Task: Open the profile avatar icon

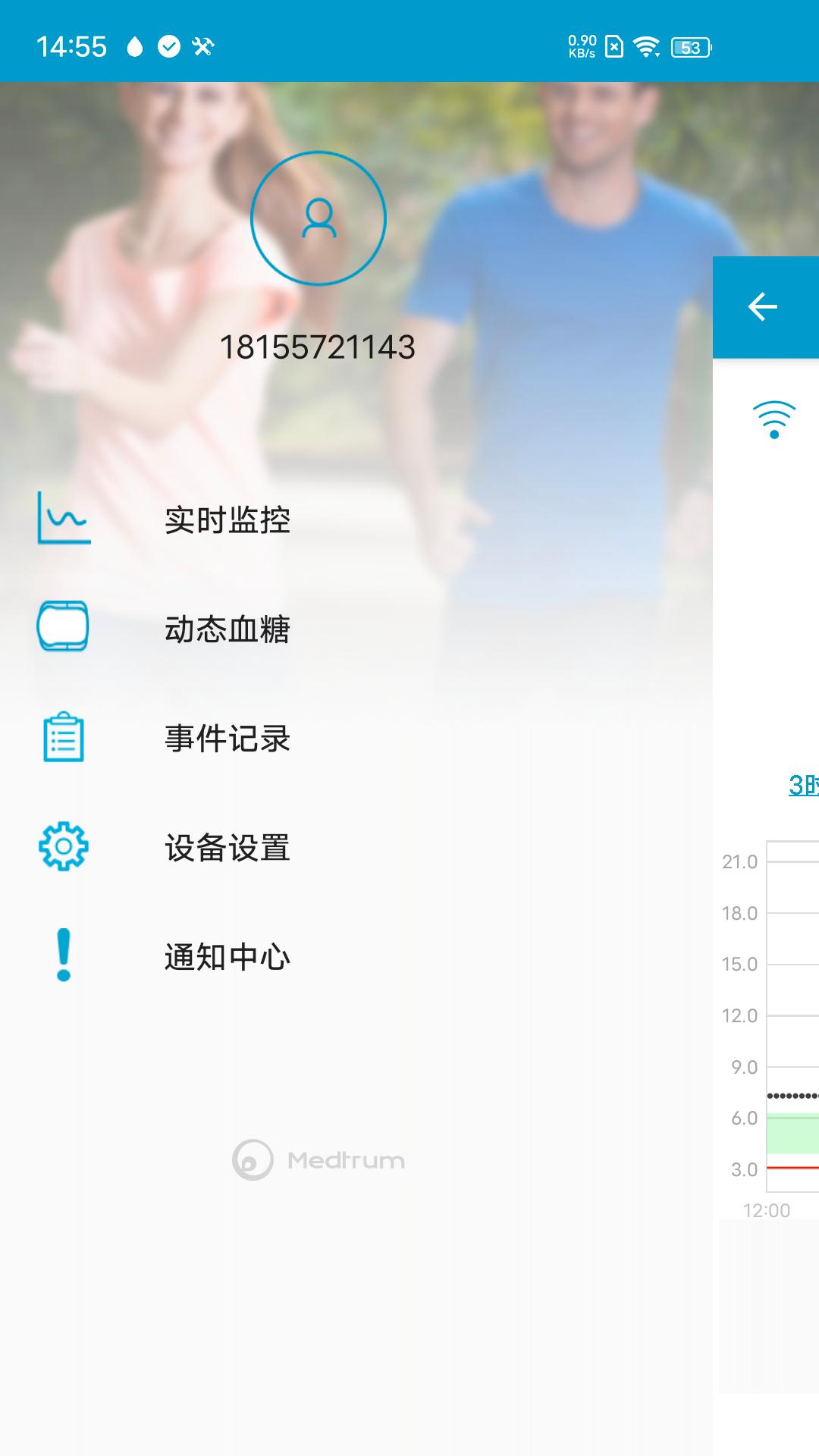Action: coord(318,218)
